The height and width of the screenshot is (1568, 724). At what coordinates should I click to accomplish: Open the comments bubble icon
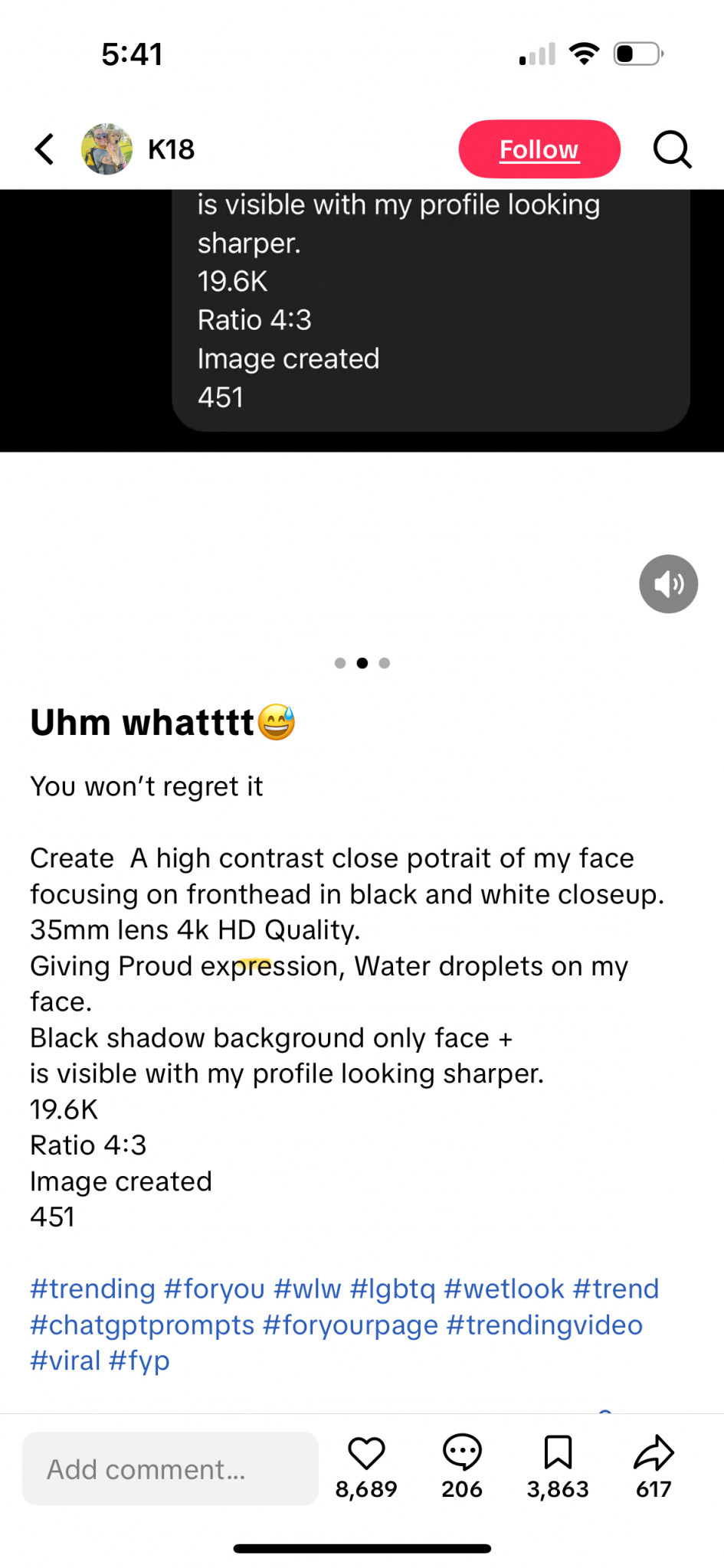tap(462, 1452)
